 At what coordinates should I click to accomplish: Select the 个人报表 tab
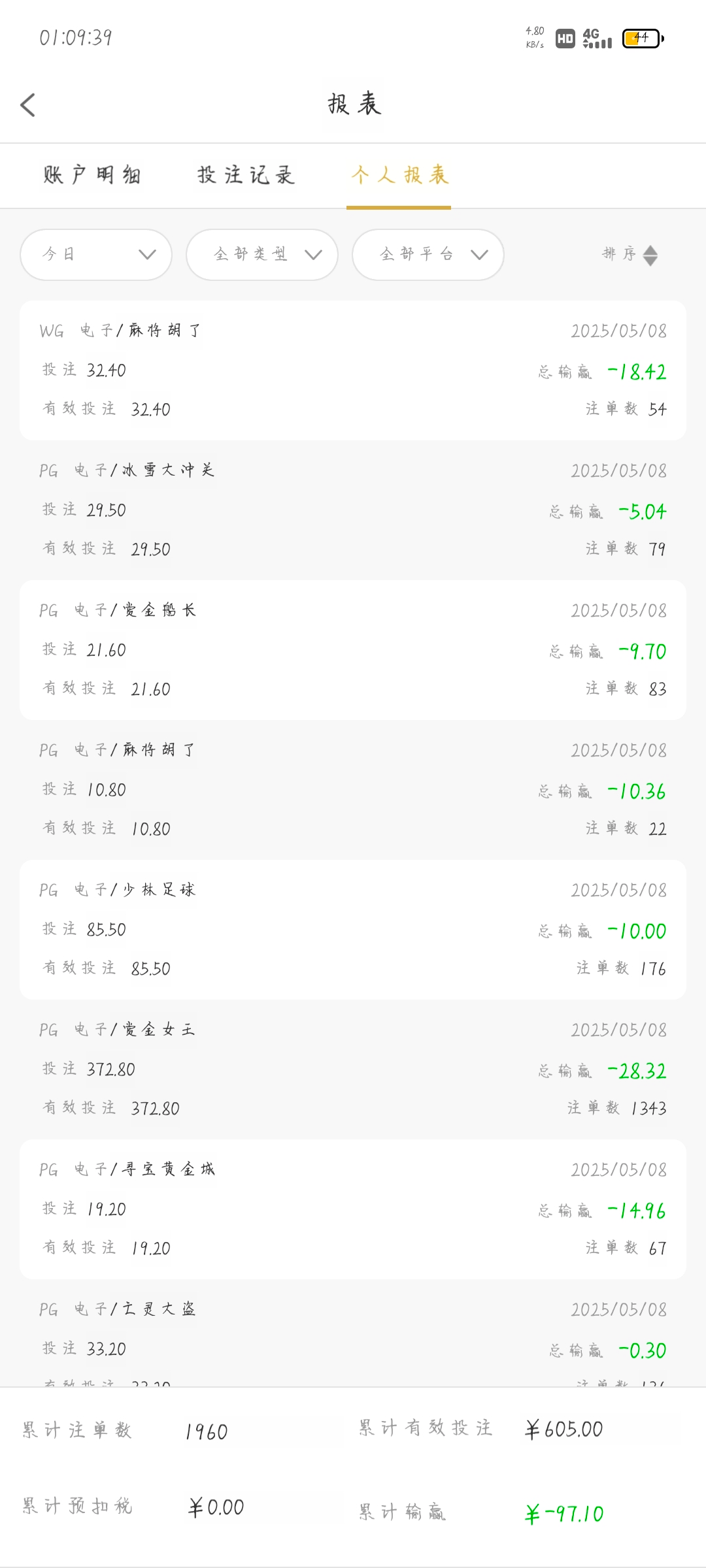pos(399,175)
